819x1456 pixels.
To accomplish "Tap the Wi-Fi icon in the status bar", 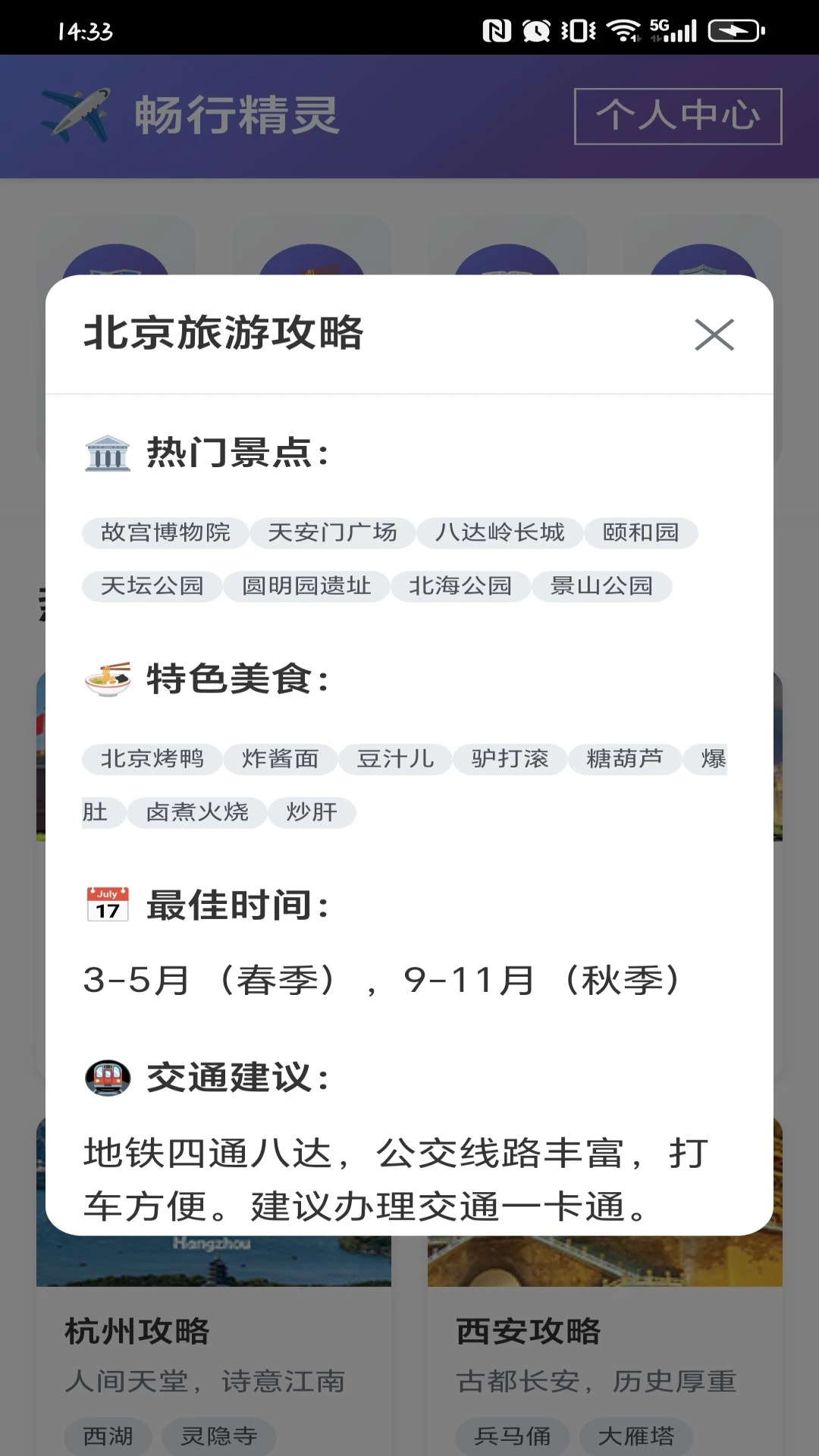I will [623, 30].
